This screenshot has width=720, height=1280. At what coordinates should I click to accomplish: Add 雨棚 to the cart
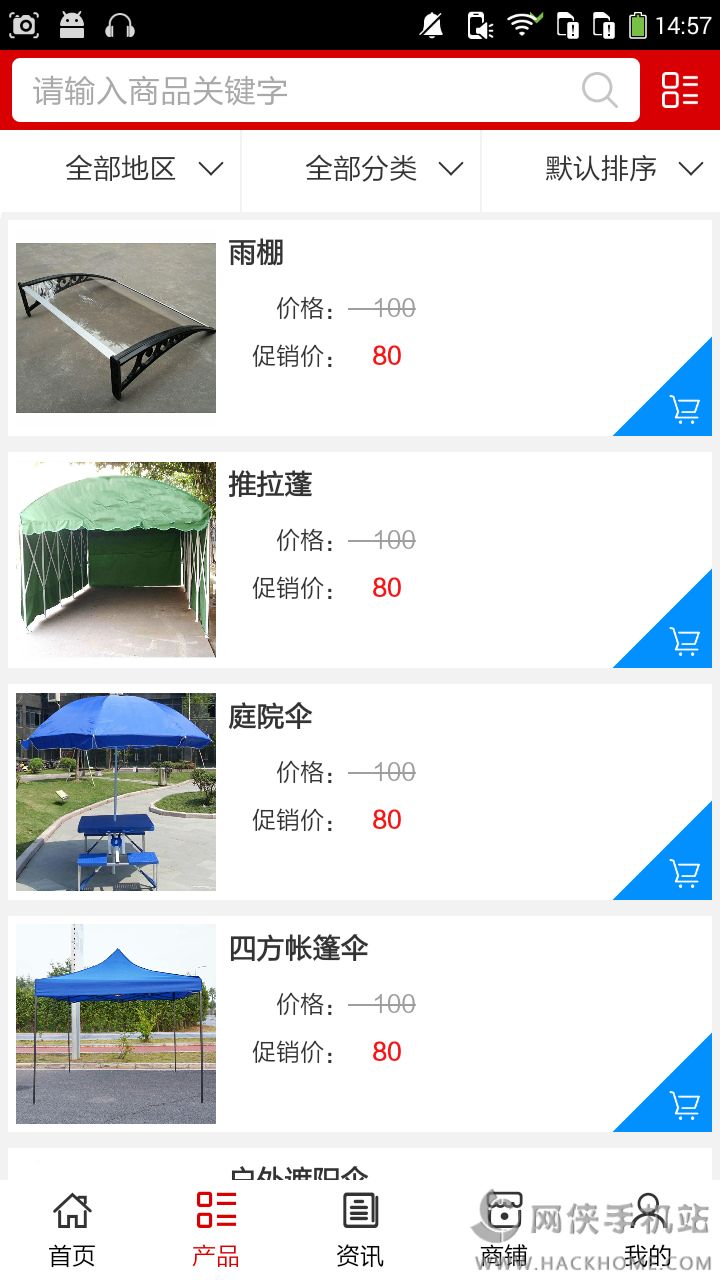pos(684,409)
